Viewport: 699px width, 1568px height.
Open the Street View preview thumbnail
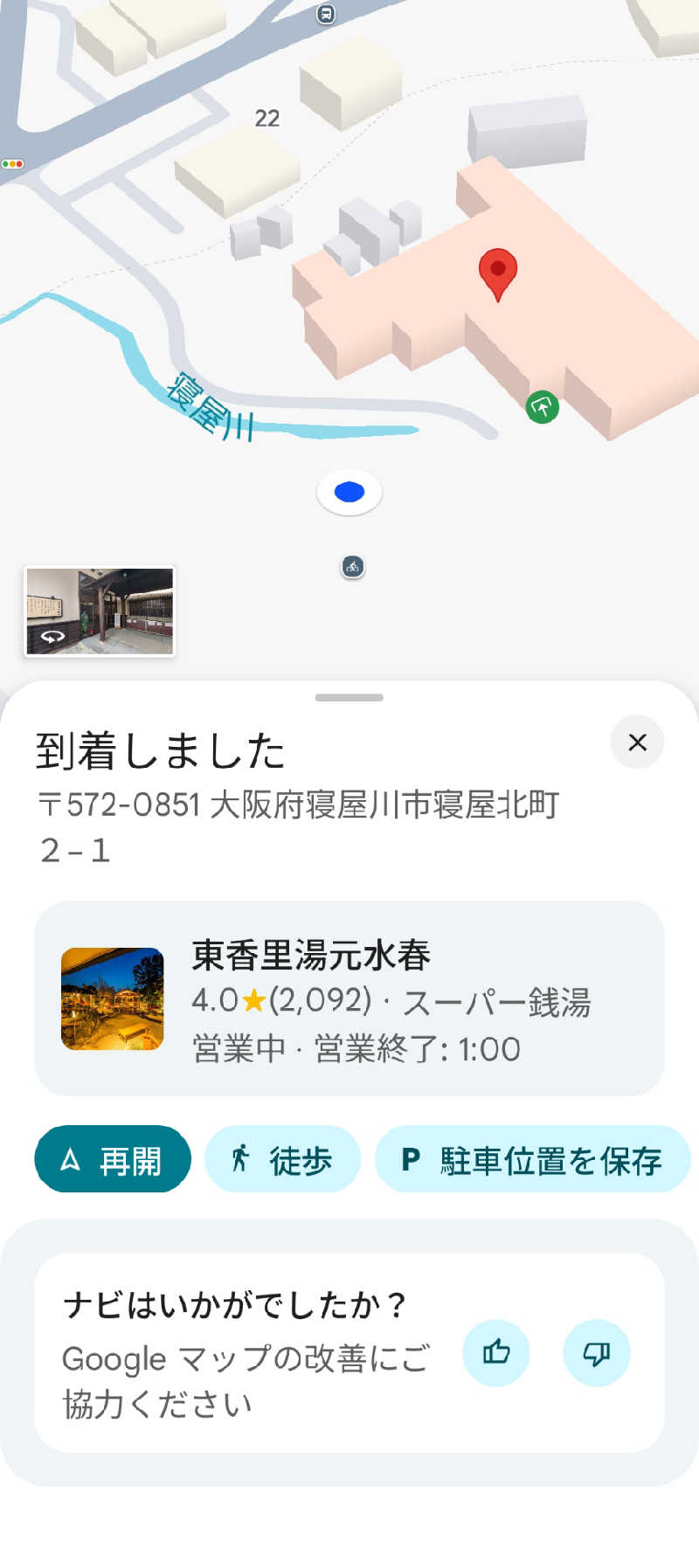(99, 611)
